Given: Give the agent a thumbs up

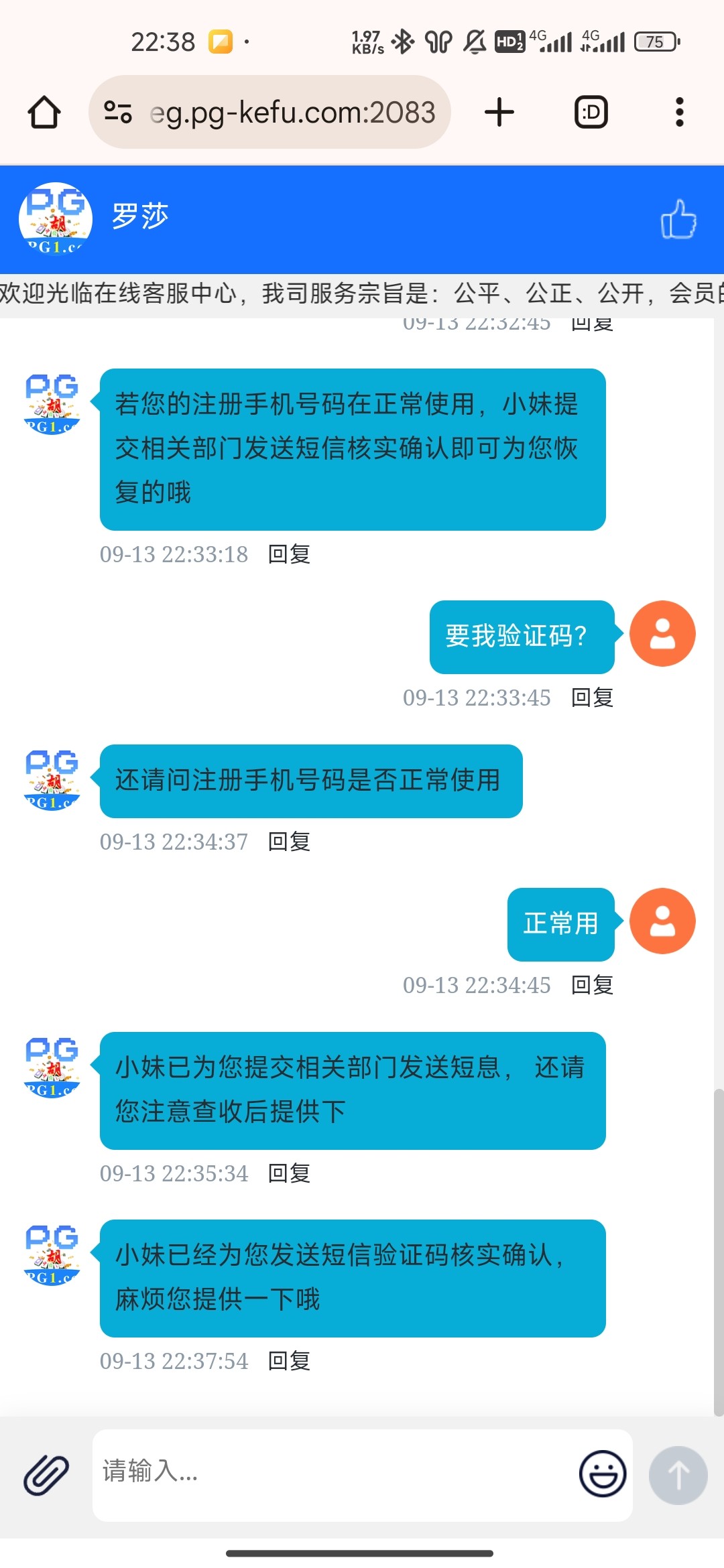Looking at the screenshot, I should [678, 219].
